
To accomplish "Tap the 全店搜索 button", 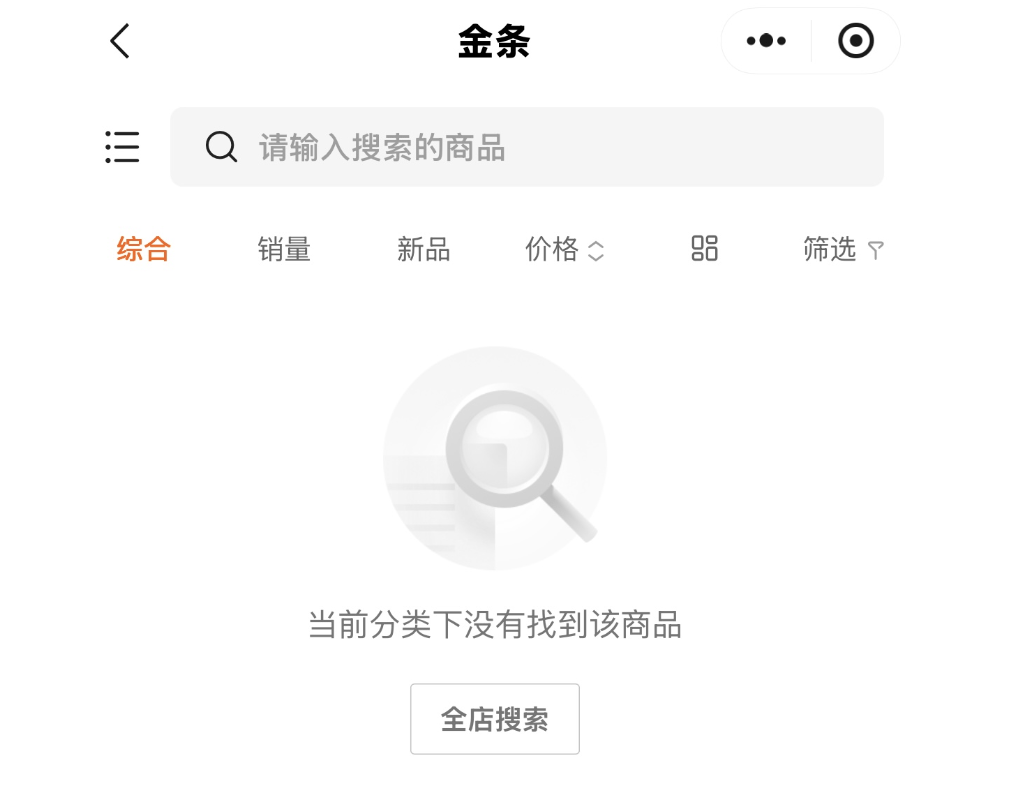I will (x=495, y=719).
